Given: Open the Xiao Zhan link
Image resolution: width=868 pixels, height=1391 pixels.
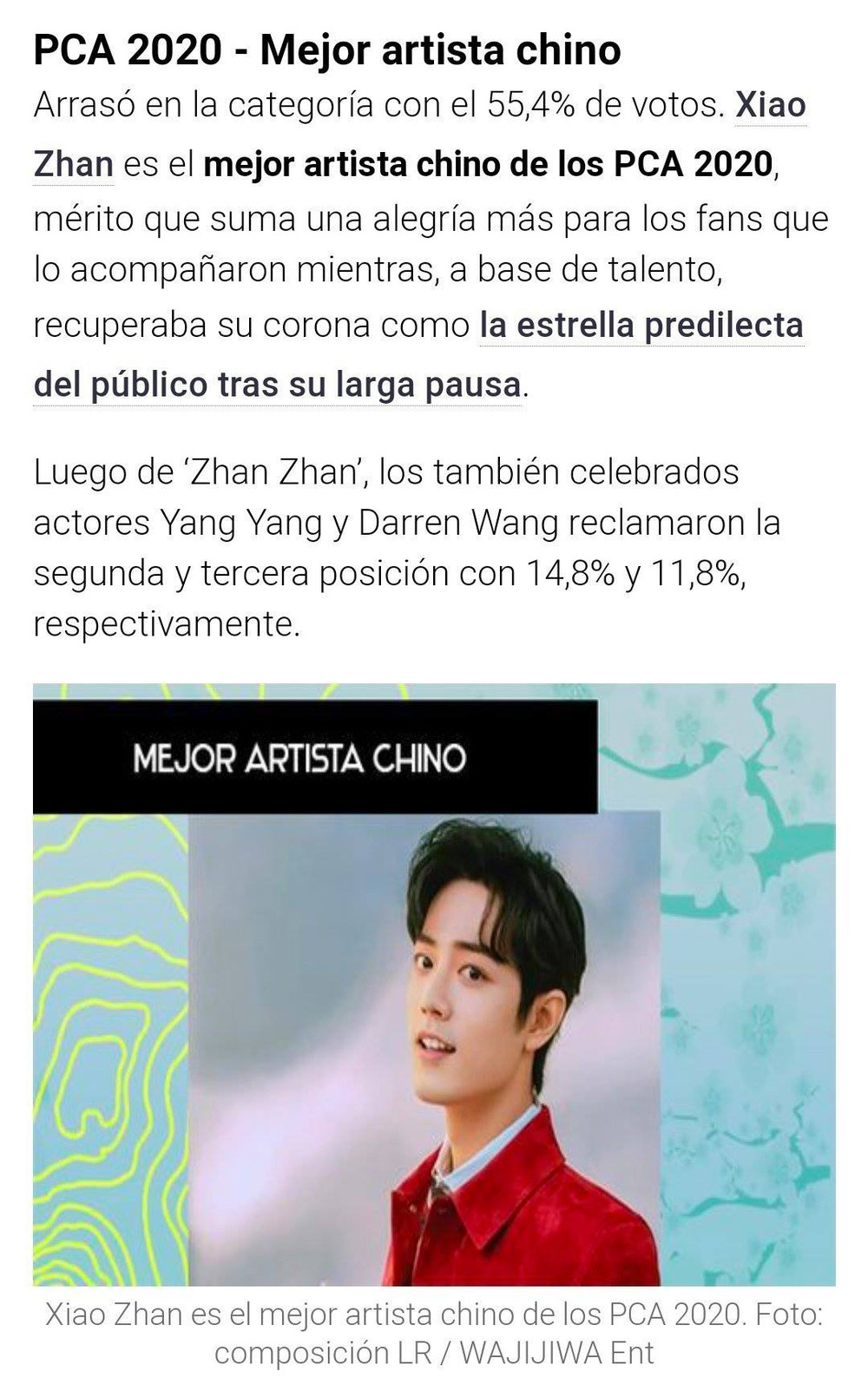Looking at the screenshot, I should (x=770, y=106).
